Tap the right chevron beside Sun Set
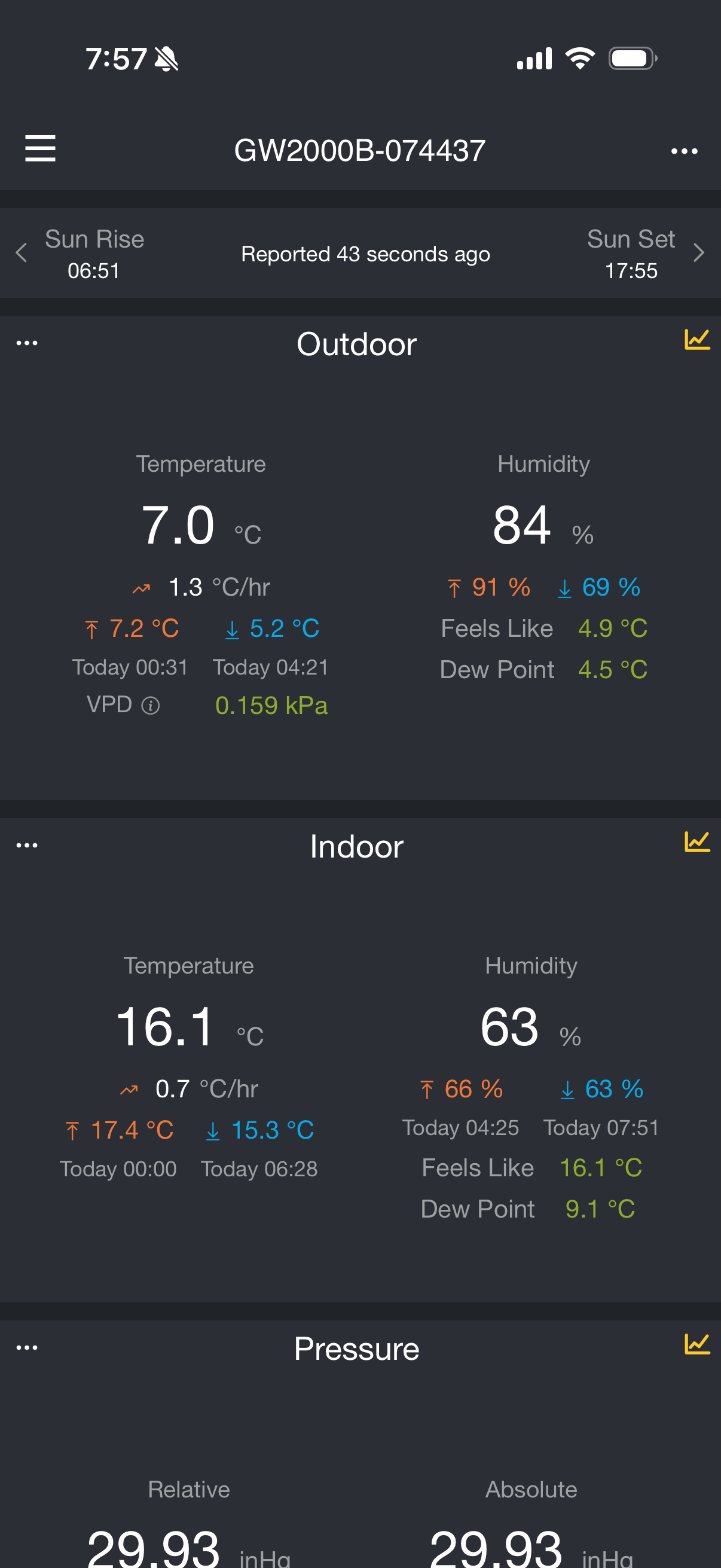Screen dimensions: 721x1568 (x=698, y=252)
